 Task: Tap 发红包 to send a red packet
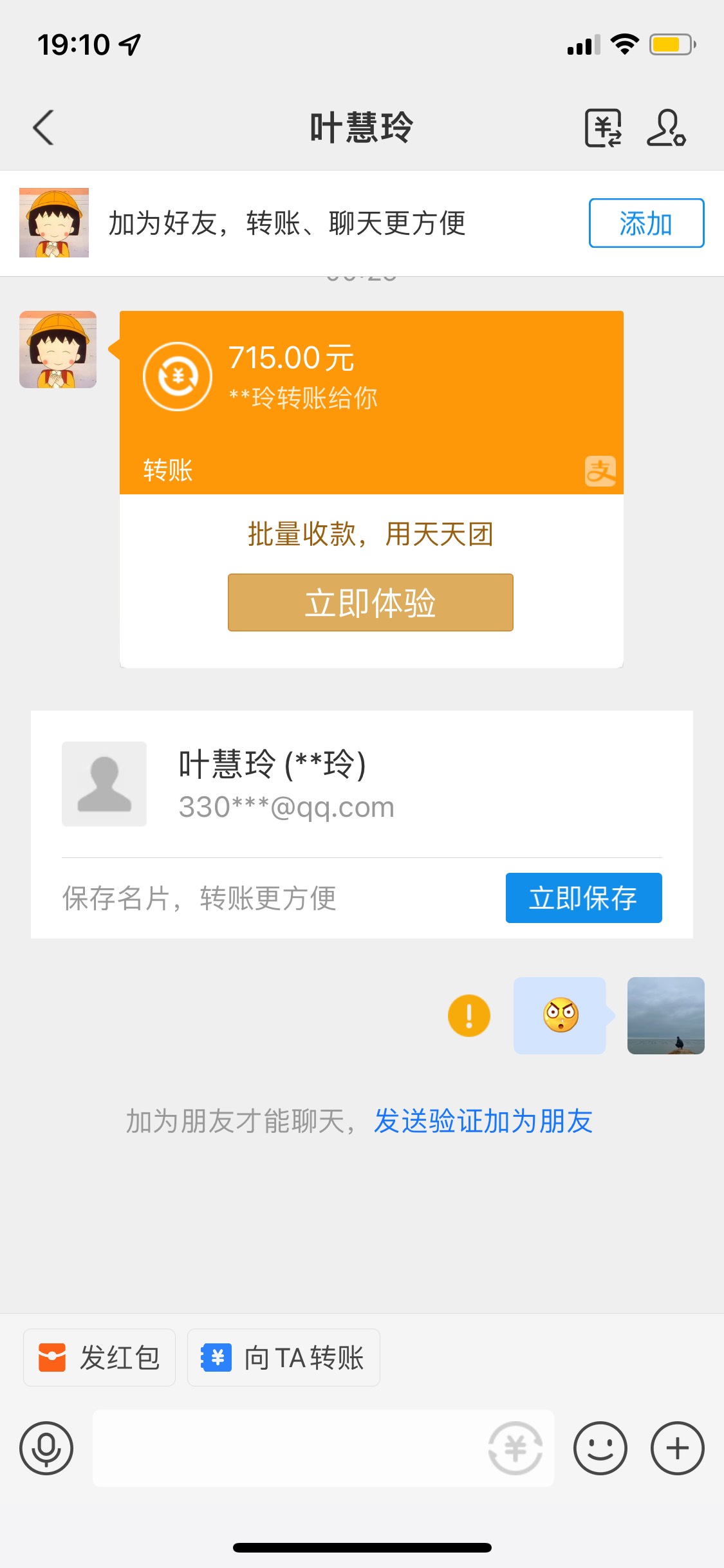coord(99,1358)
